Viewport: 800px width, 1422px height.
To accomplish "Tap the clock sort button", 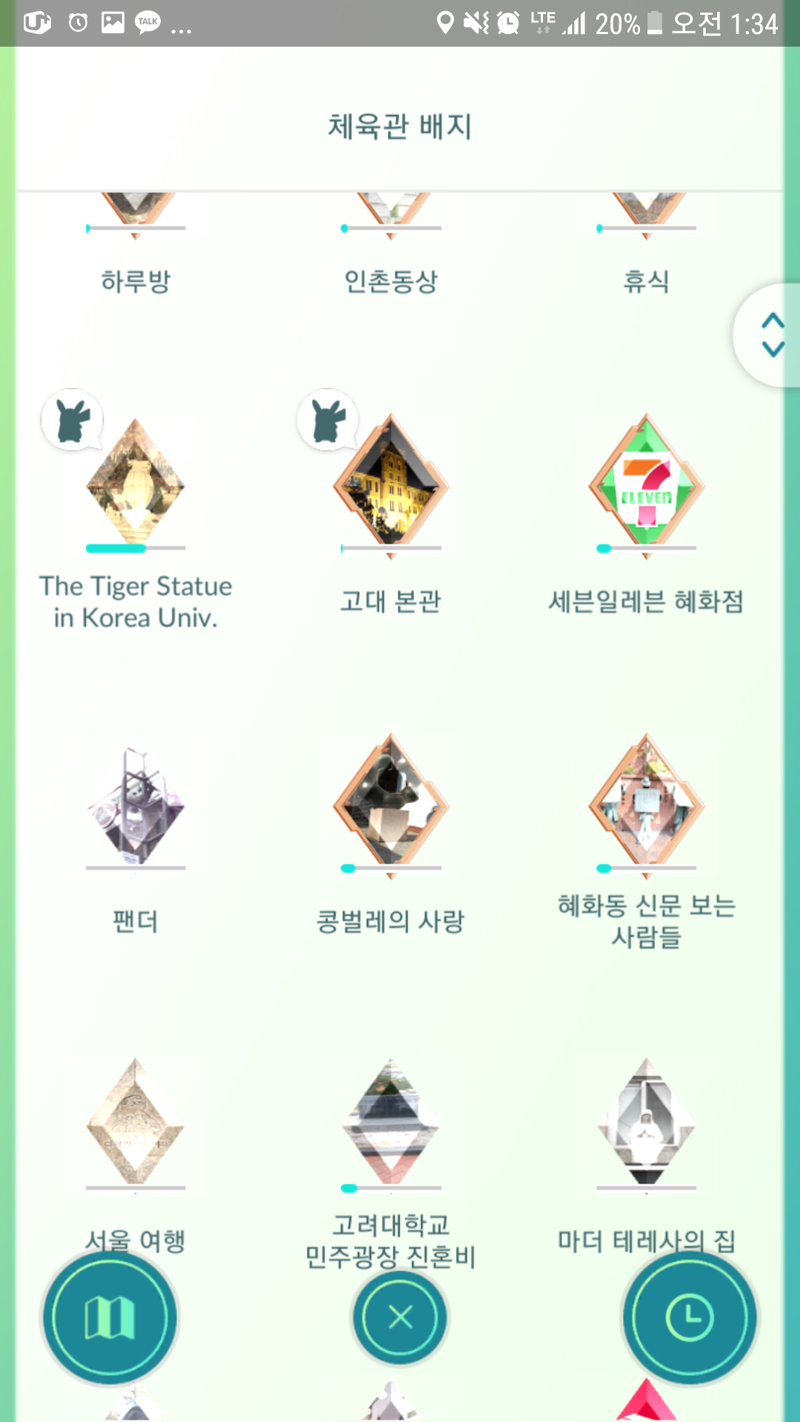I will tap(689, 1318).
